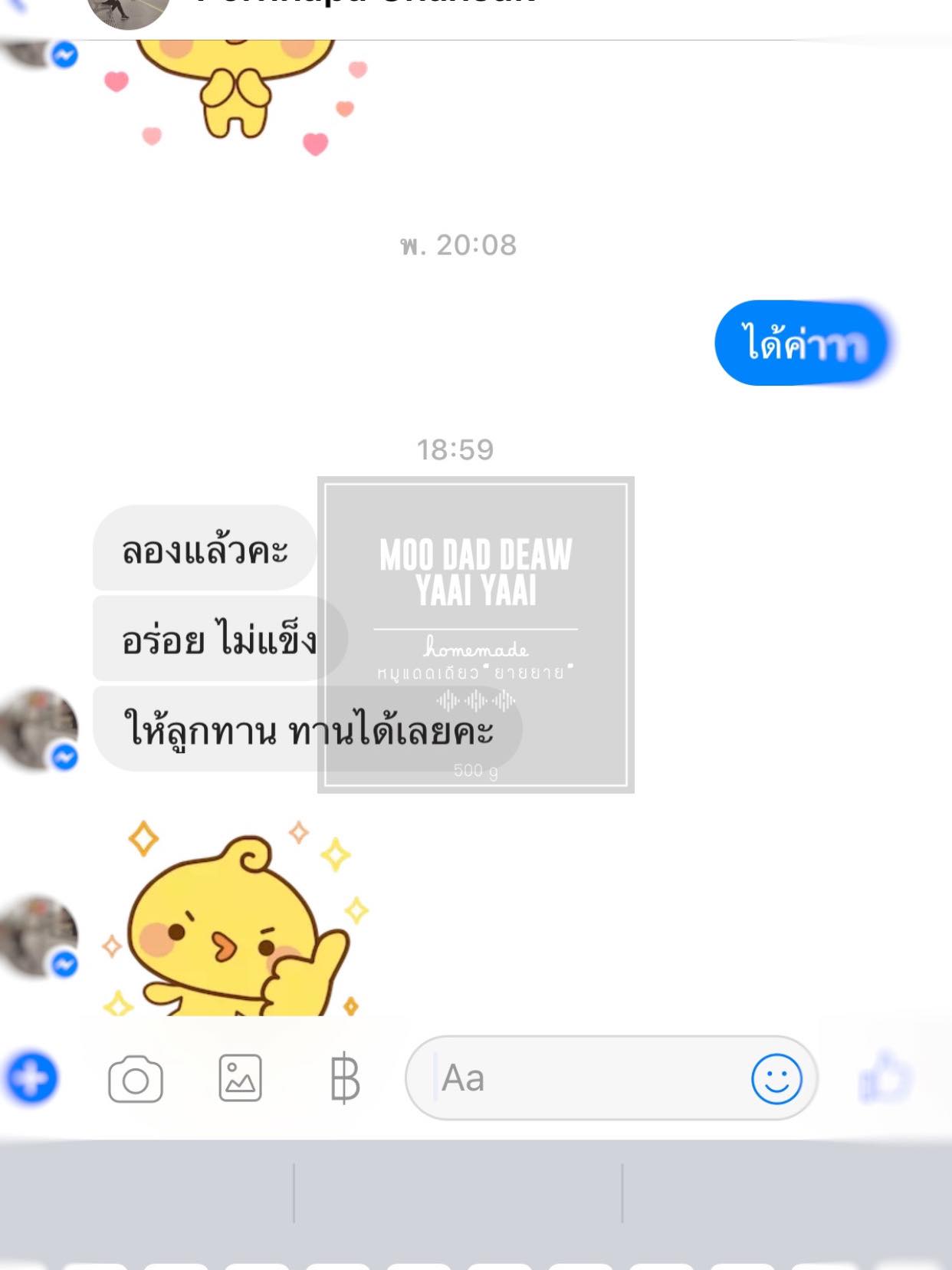
Task: Open the blue plus more-actions menu
Action: (31, 1078)
